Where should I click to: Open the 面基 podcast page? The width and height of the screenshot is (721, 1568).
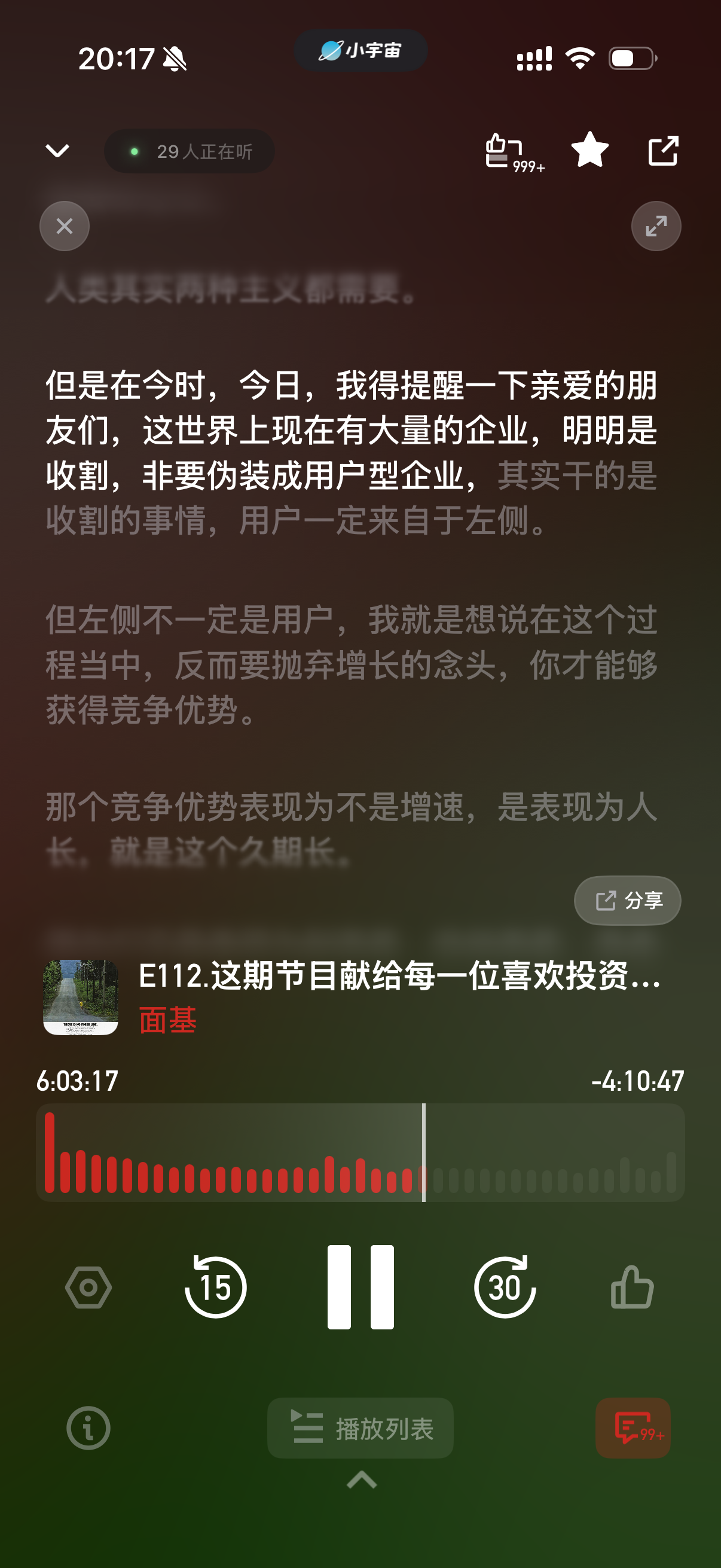(x=168, y=1020)
